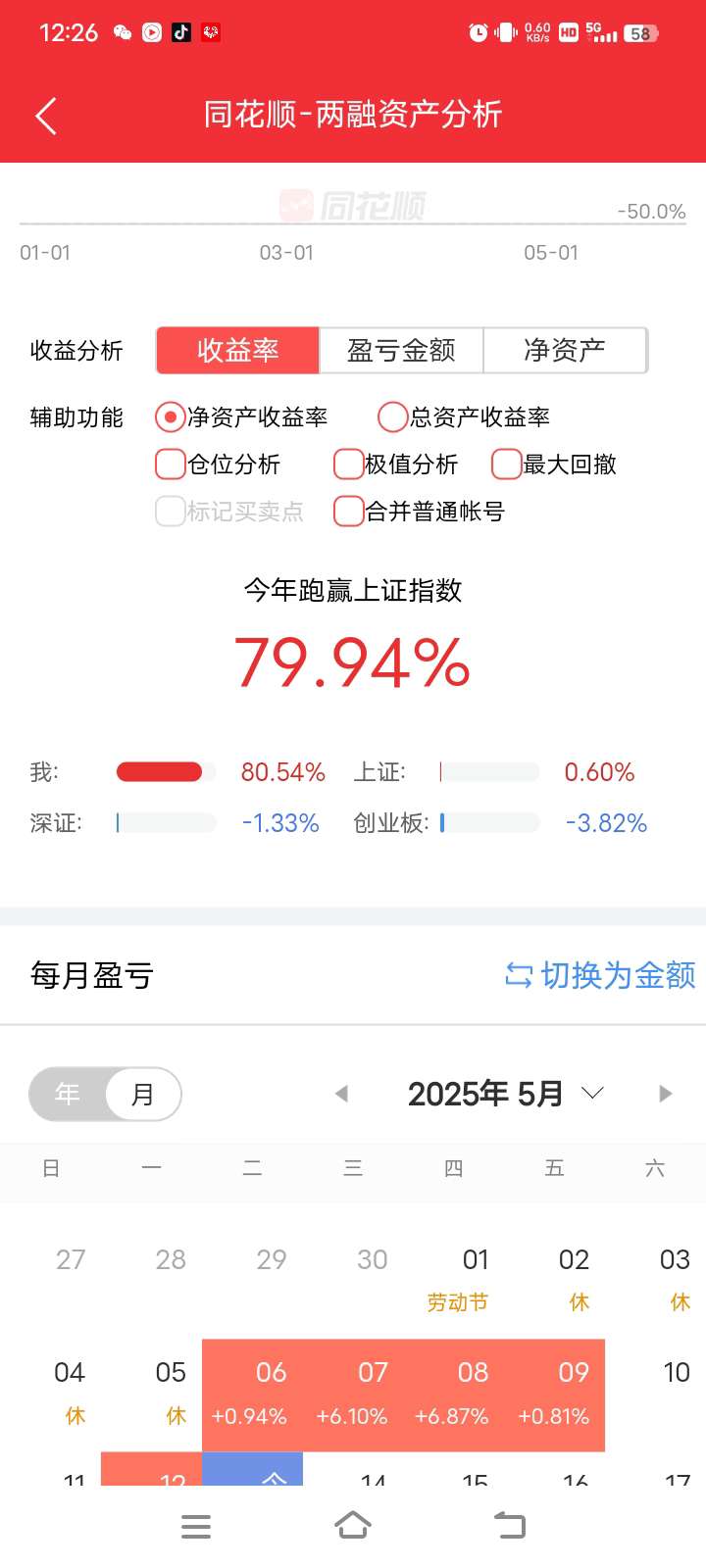Go back using the header arrow
The image size is (706, 1568).
(46, 116)
